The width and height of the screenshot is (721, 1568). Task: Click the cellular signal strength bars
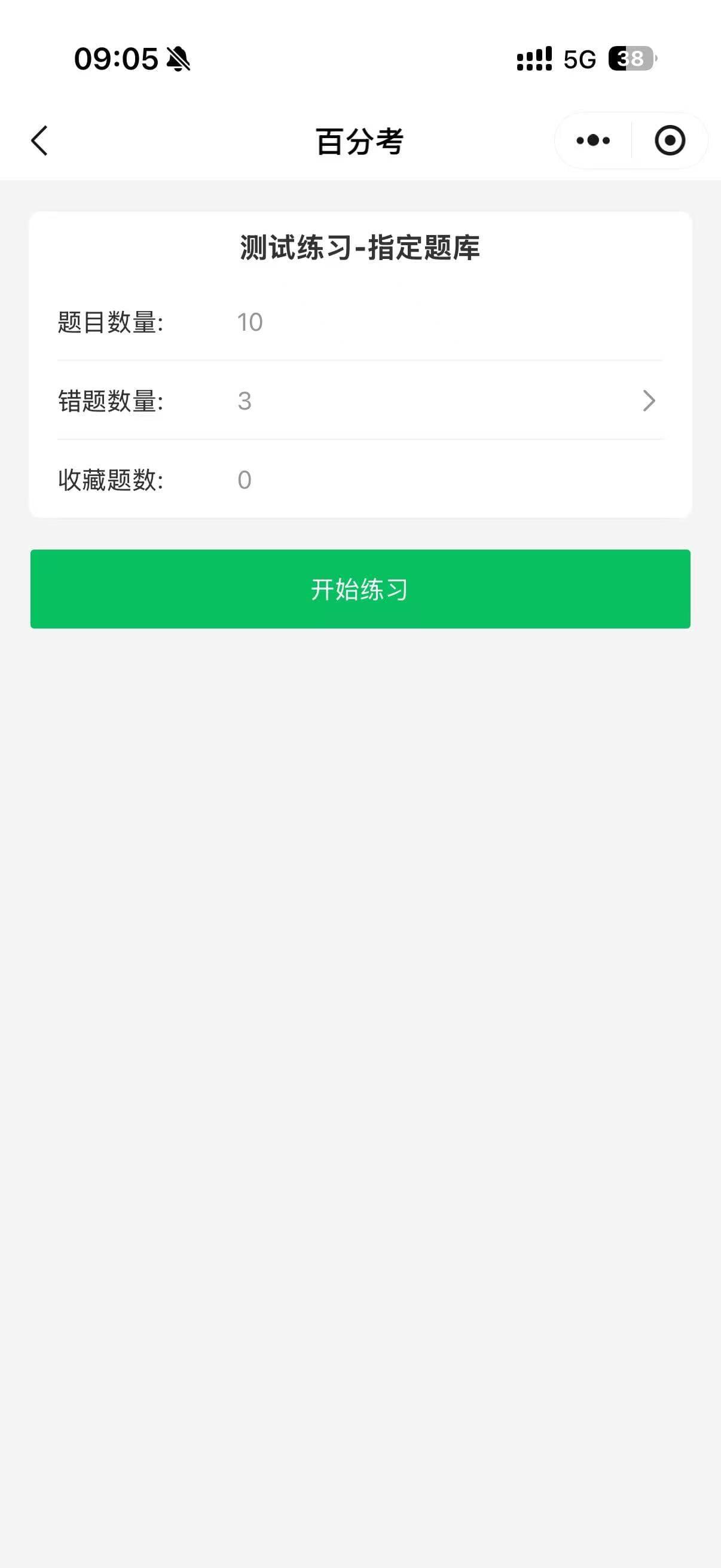click(x=534, y=59)
